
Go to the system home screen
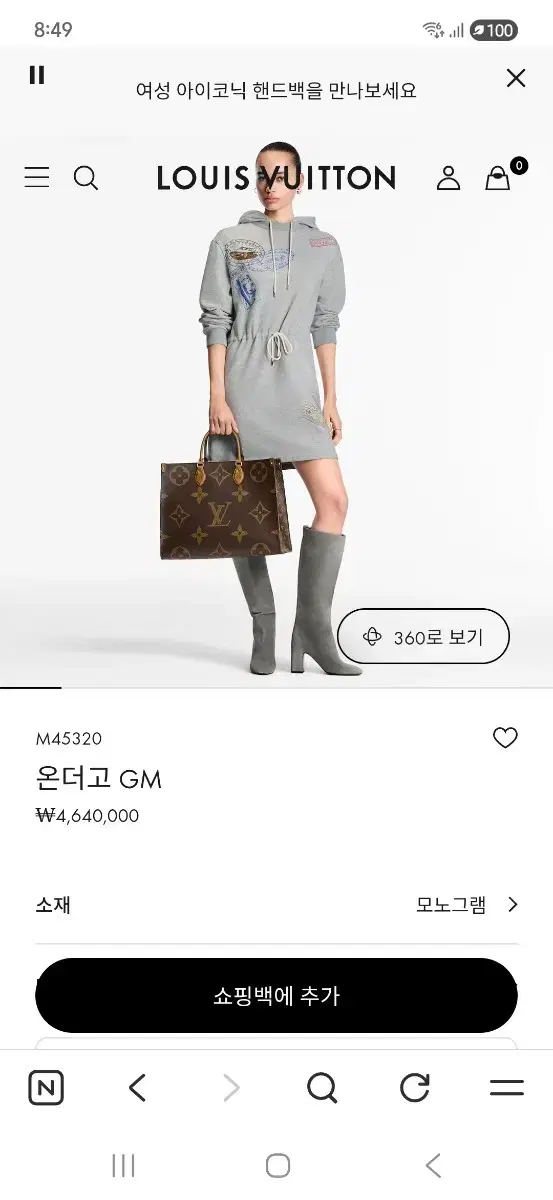click(x=277, y=1165)
